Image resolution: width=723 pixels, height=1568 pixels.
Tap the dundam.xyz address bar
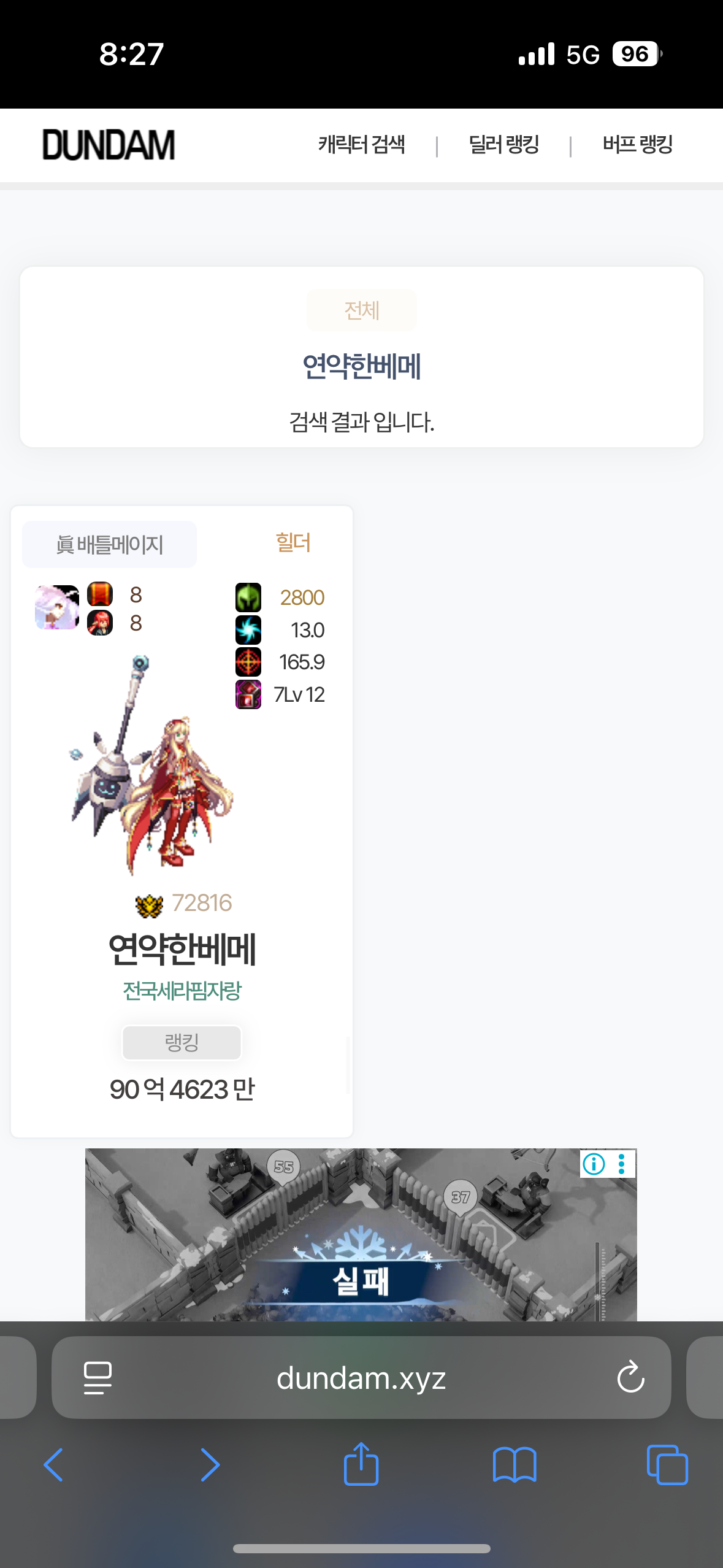point(361,1378)
